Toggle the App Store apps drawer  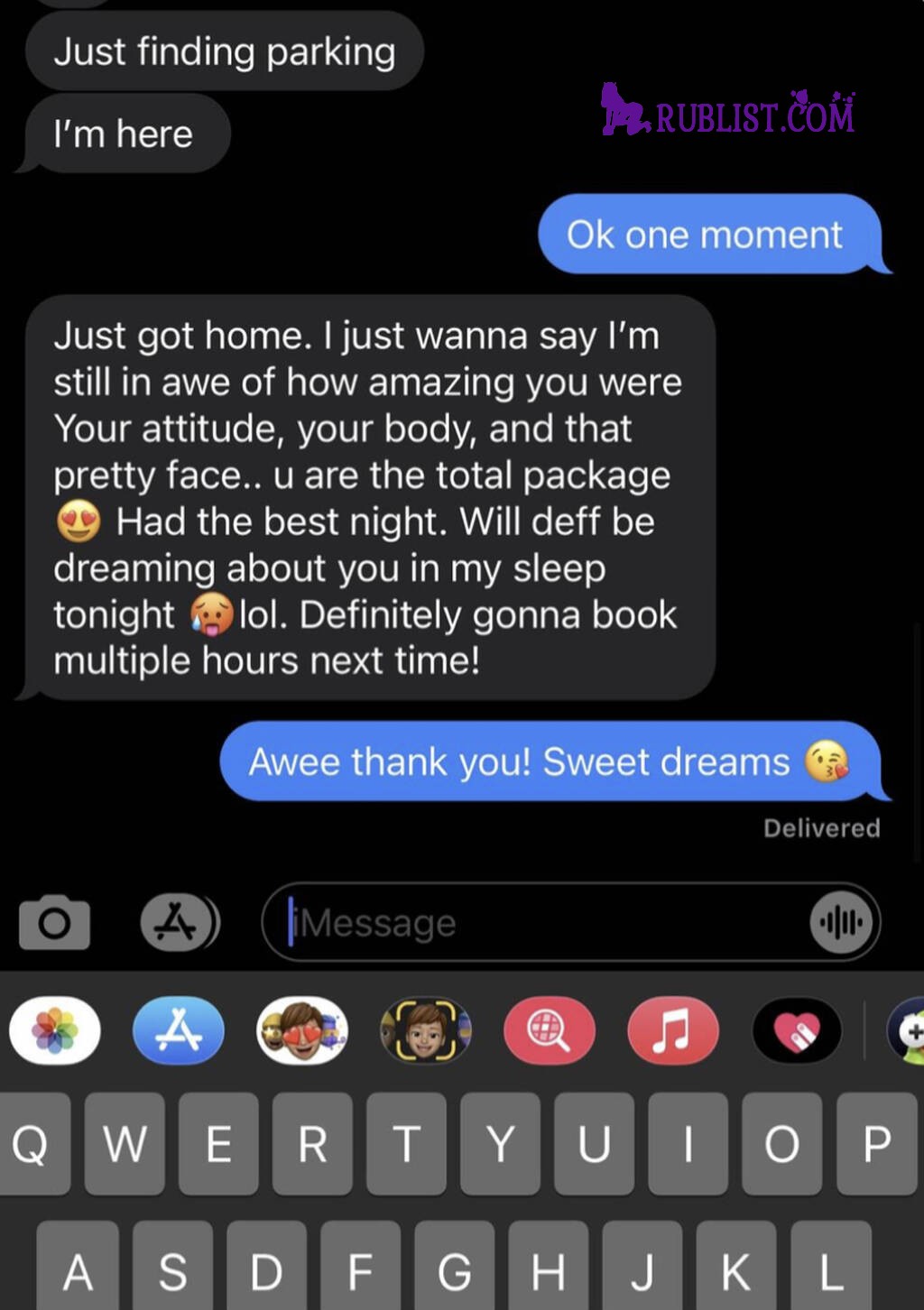(180, 922)
